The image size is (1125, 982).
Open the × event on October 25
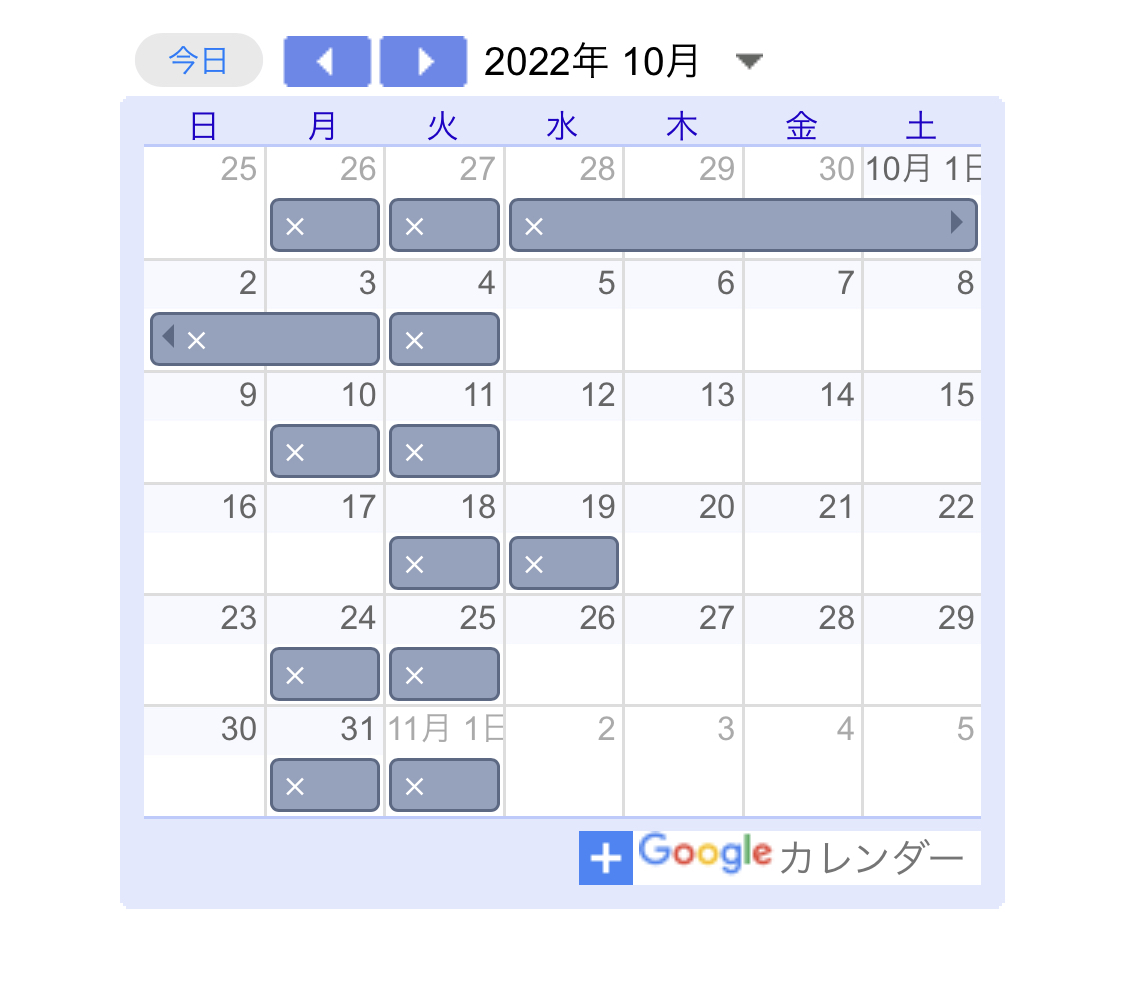444,674
